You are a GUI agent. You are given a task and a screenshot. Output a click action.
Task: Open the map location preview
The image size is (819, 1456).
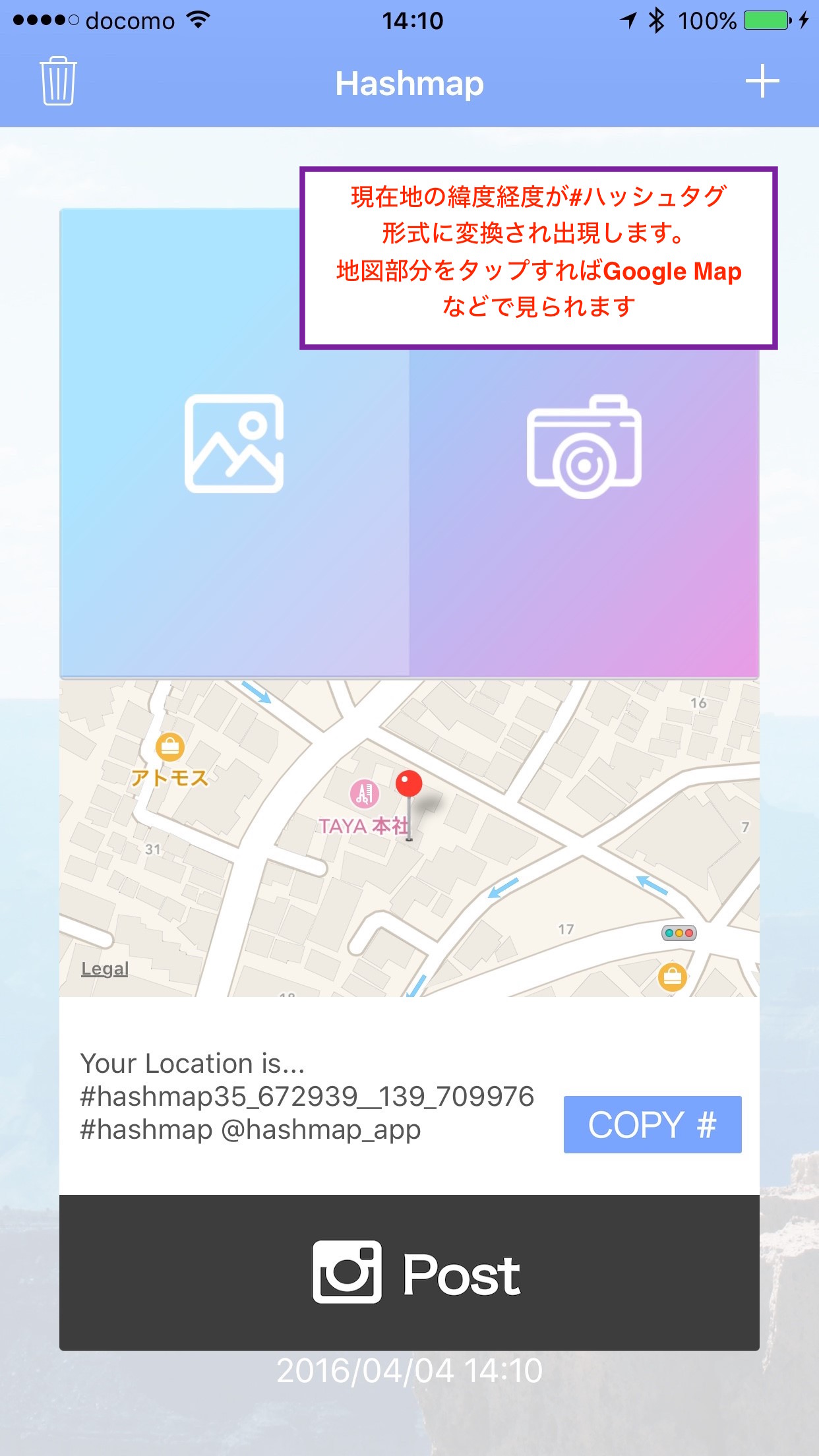click(409, 838)
